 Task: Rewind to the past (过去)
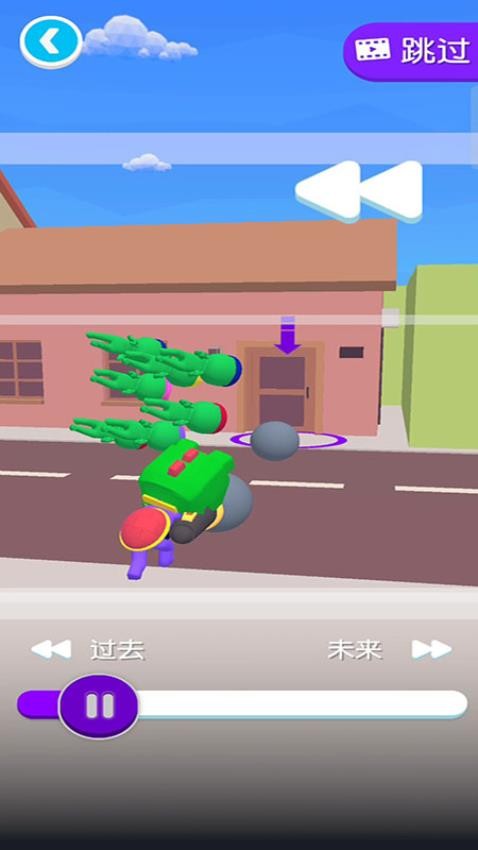coord(88,649)
